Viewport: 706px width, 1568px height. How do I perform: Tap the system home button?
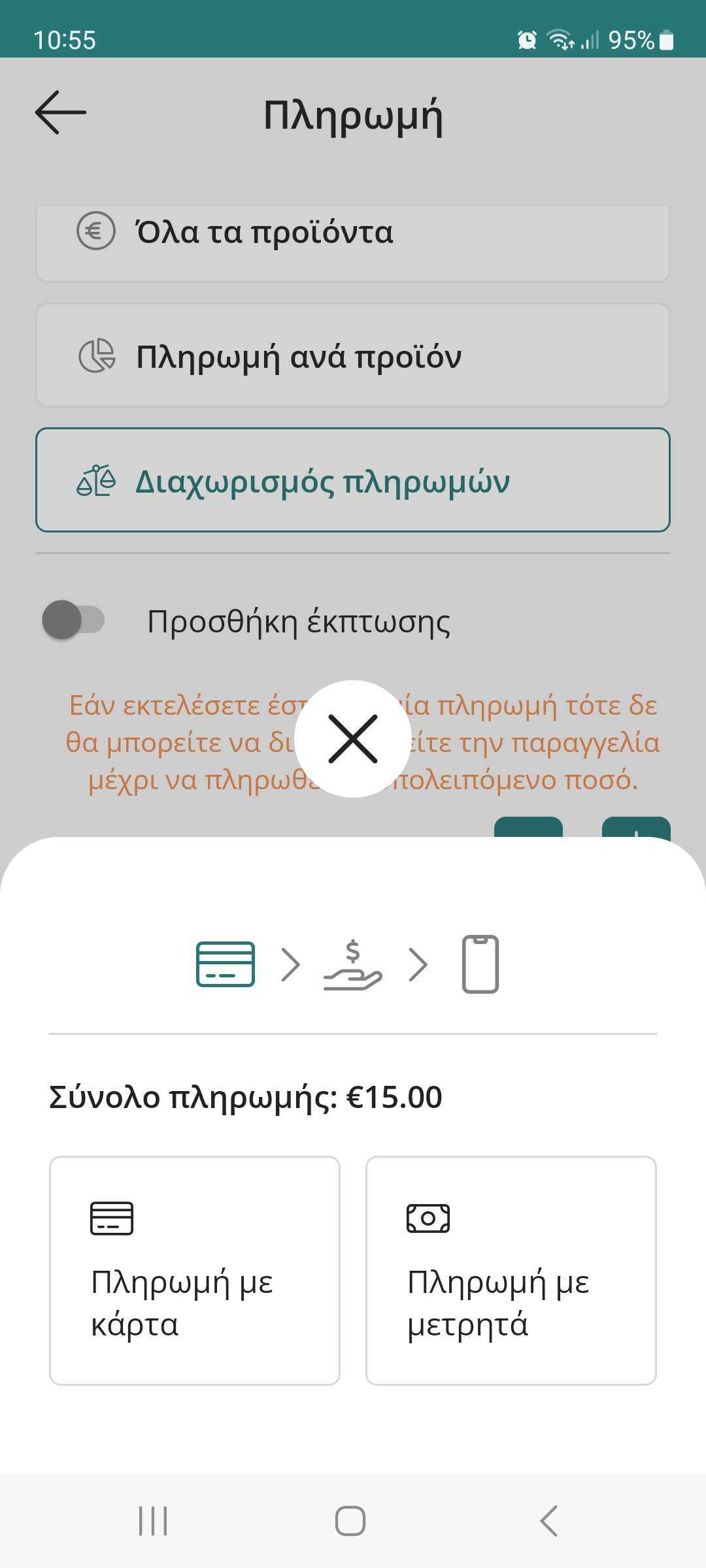pos(350,1521)
